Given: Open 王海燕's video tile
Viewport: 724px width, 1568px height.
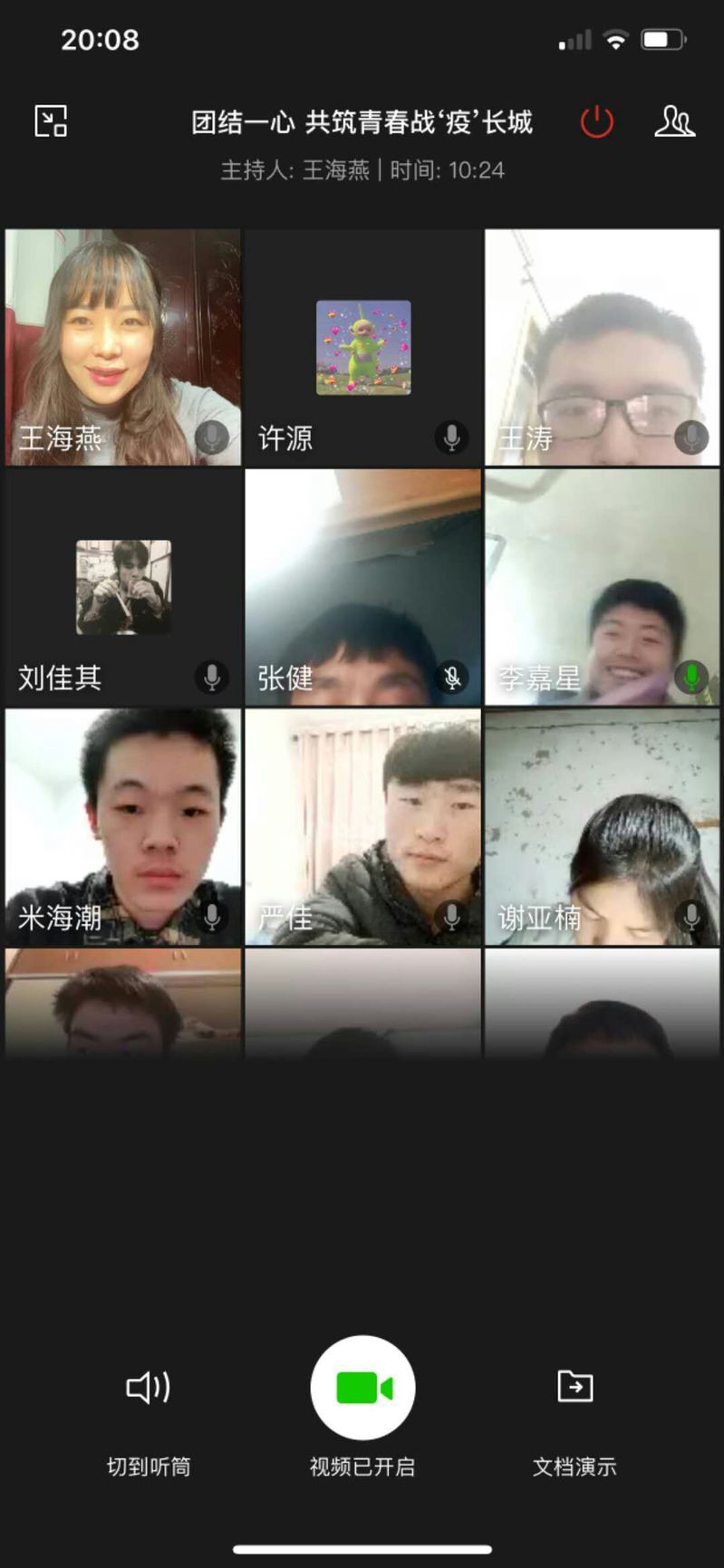Looking at the screenshot, I should click(x=123, y=347).
